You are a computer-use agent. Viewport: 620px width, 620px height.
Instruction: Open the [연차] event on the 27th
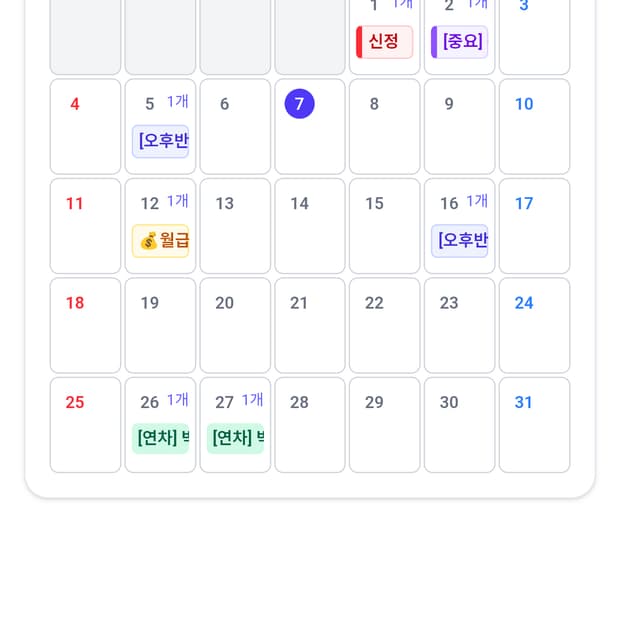coord(236,438)
